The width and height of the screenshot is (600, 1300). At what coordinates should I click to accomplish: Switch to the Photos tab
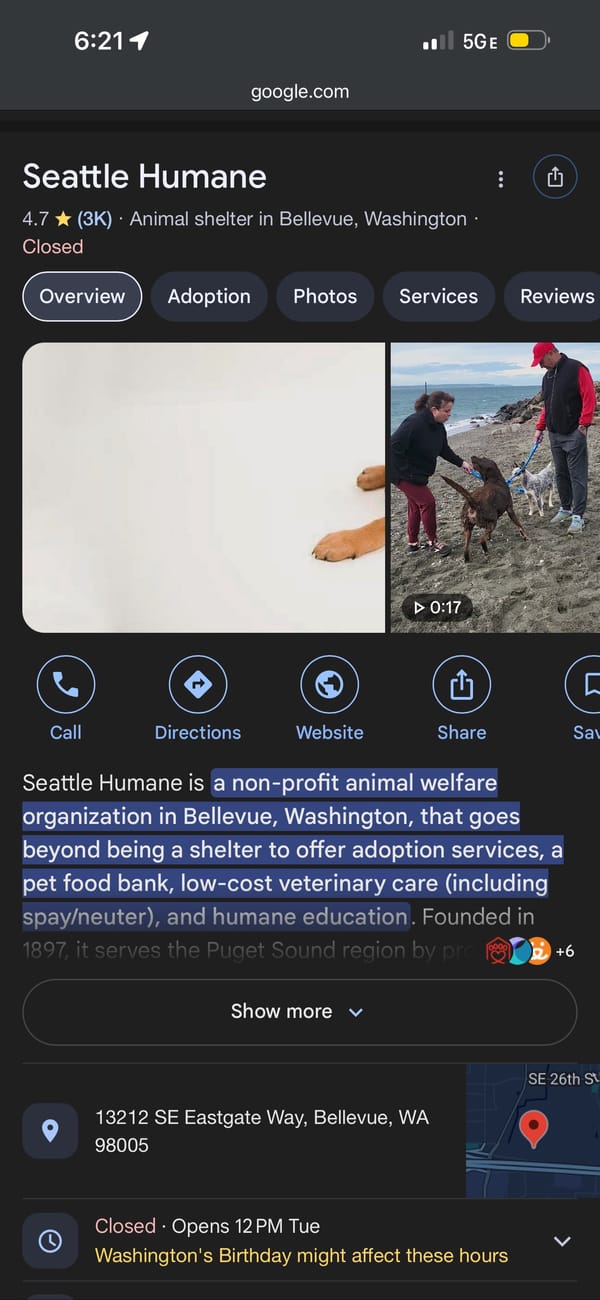click(x=325, y=296)
